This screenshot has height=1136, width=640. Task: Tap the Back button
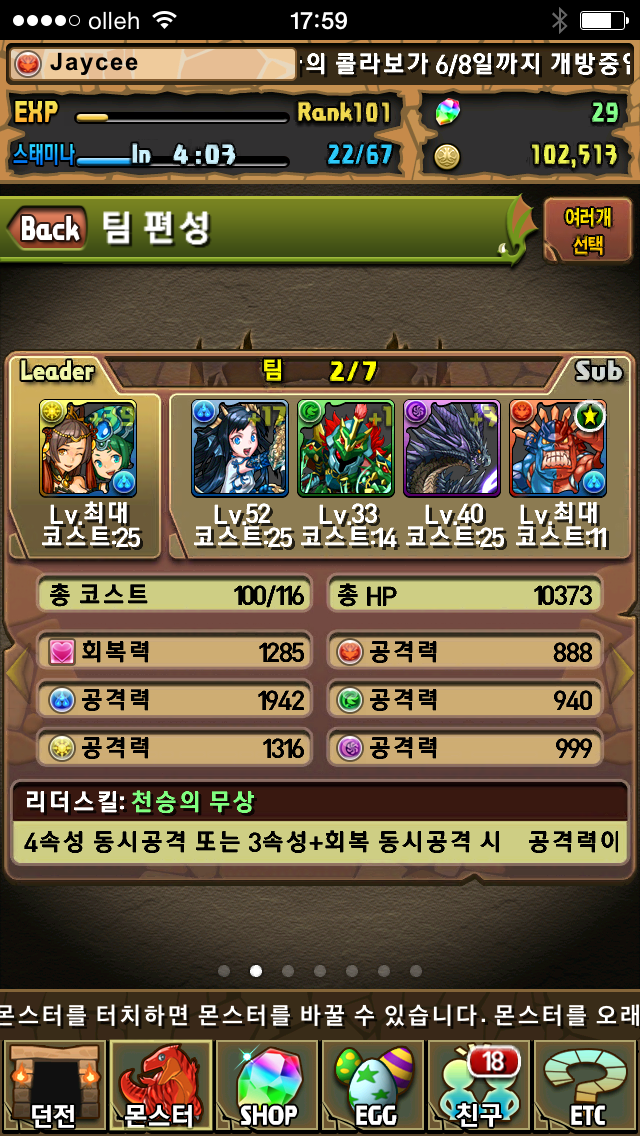click(x=48, y=228)
